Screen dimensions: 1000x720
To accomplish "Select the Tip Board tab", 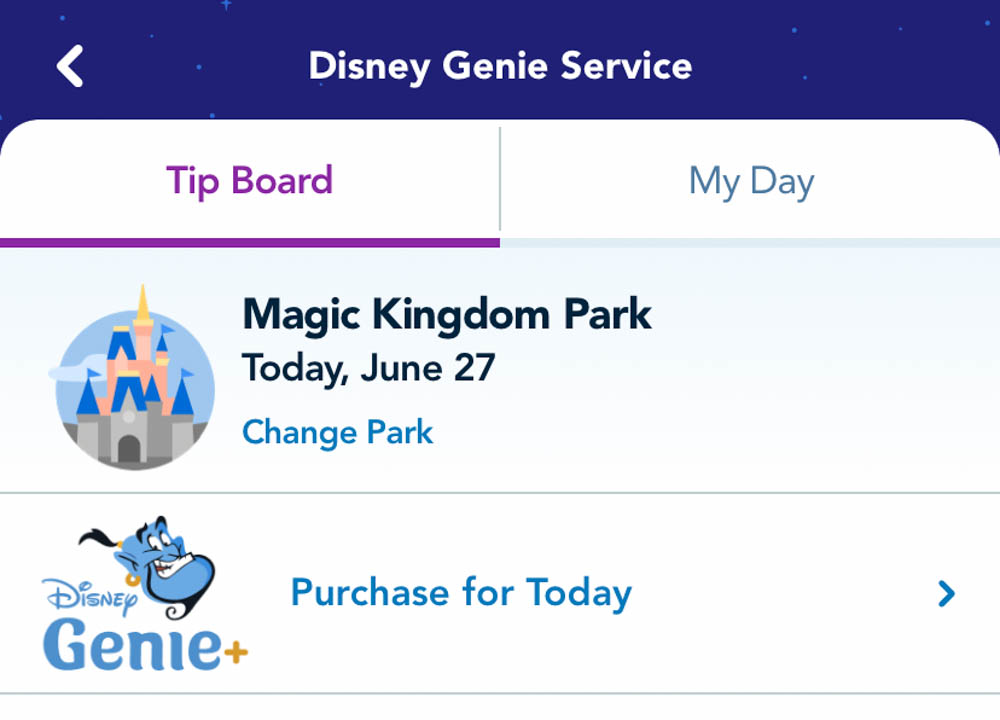I will (249, 182).
